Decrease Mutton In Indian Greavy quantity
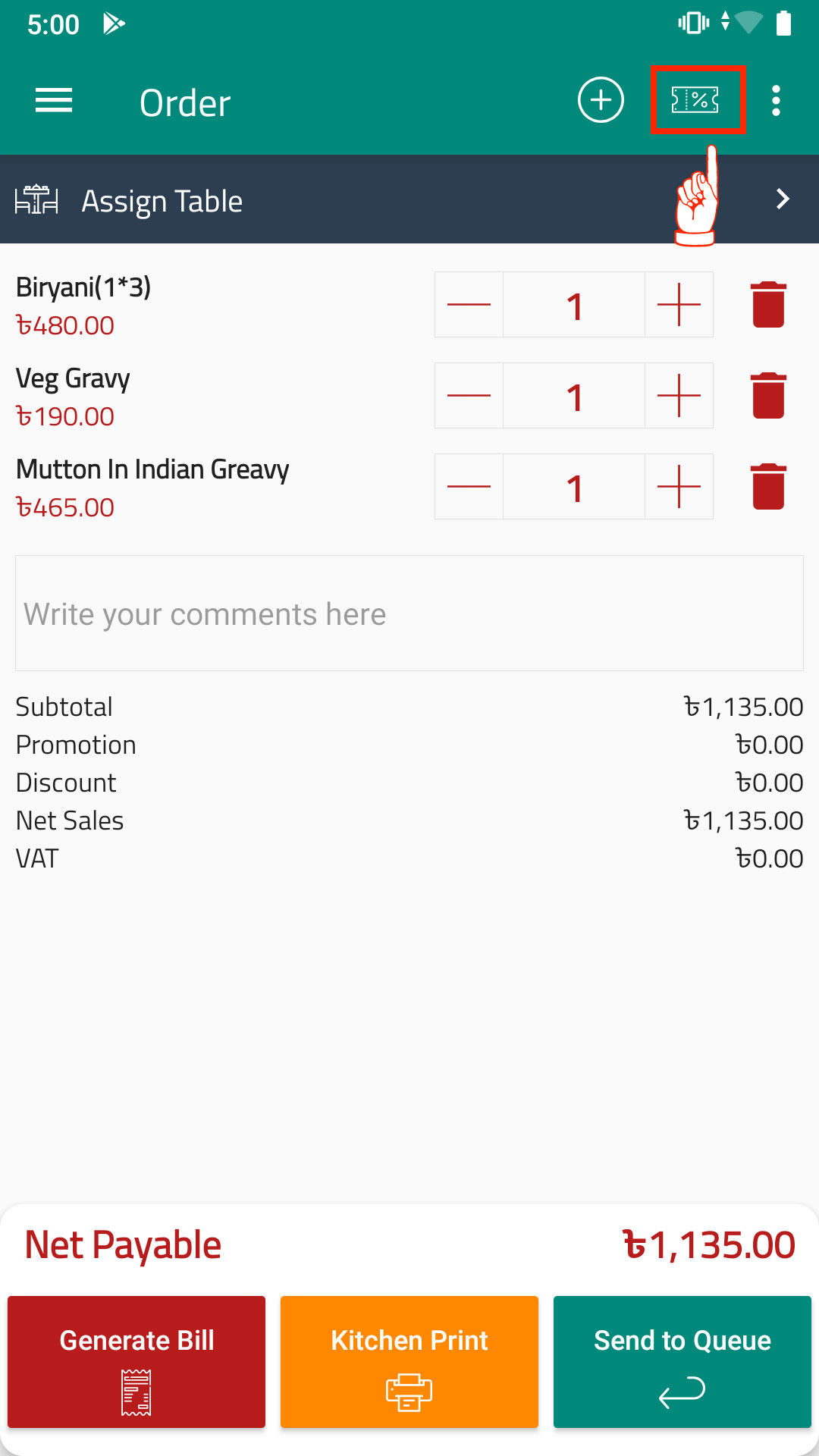Screen dimensions: 819x1456 [x=469, y=486]
